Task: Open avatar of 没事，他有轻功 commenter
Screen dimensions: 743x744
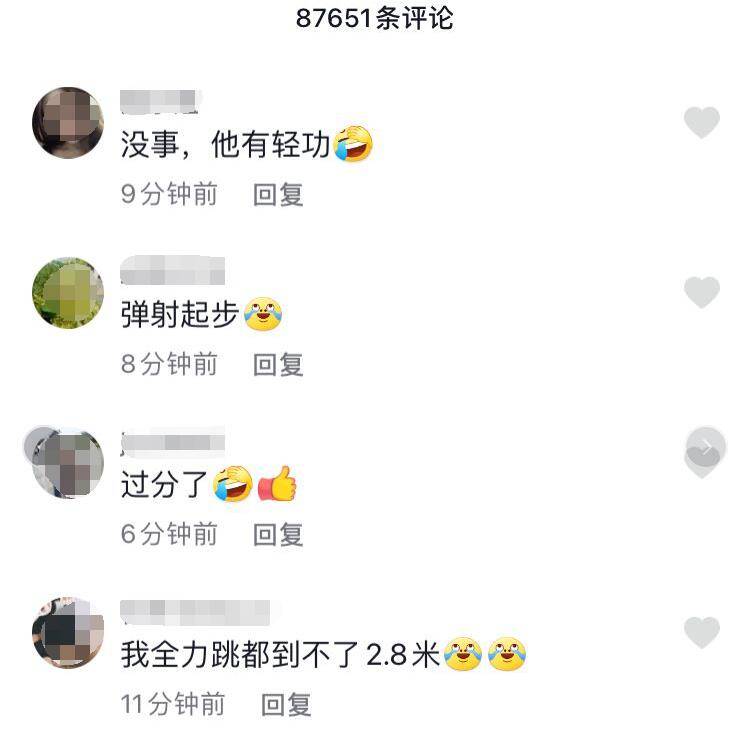Action: click(x=68, y=123)
